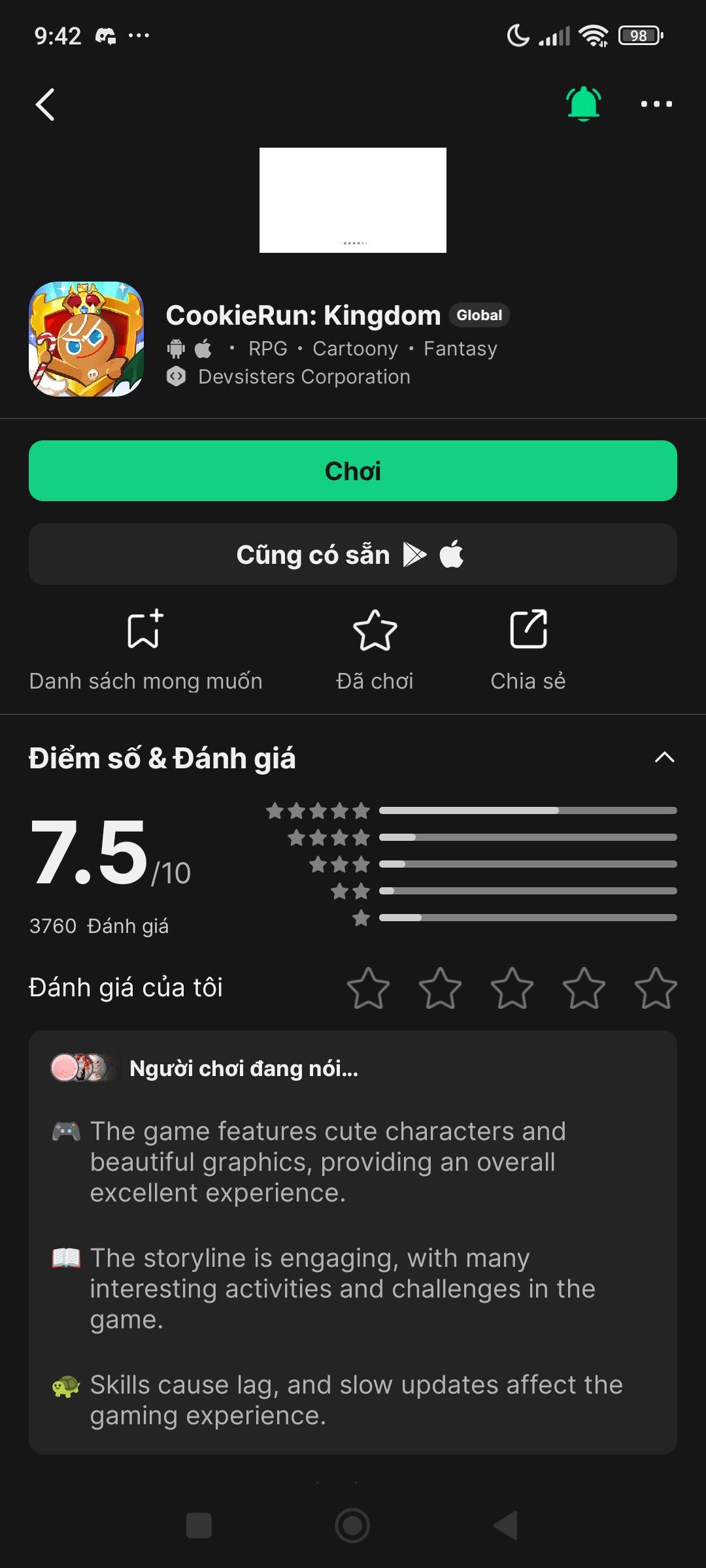
Task: Go back to the previous page
Action: click(45, 105)
